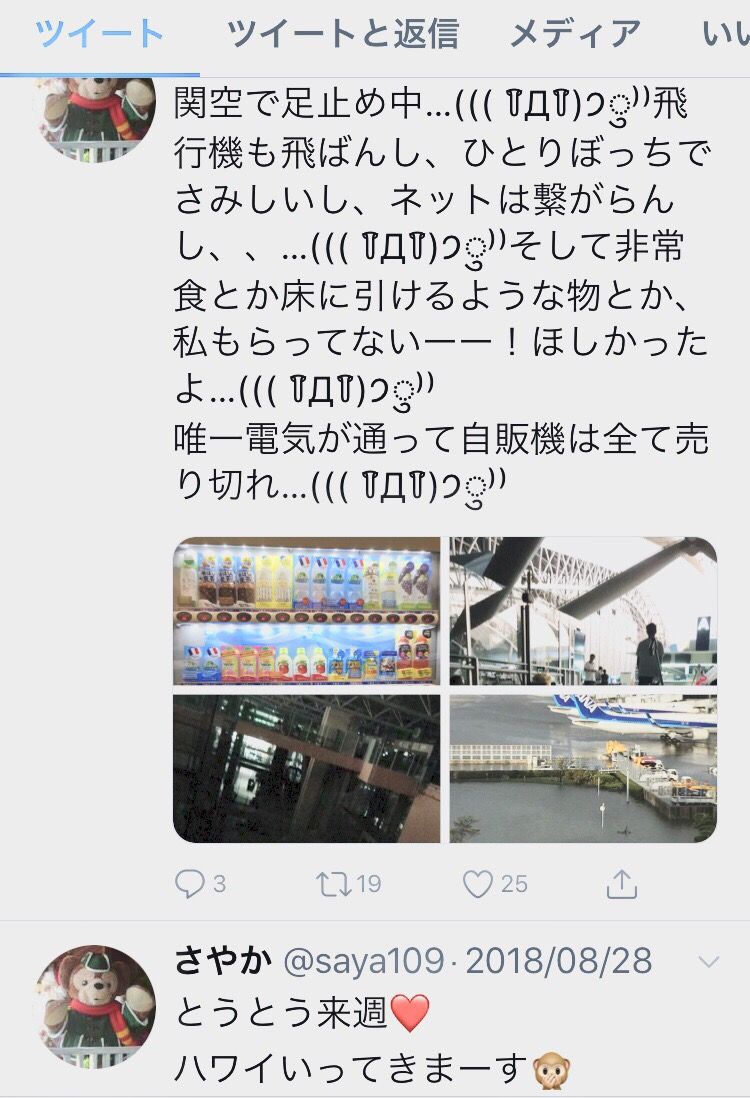Open the vending machine photo
Viewport: 750px width, 1098px height.
point(306,610)
